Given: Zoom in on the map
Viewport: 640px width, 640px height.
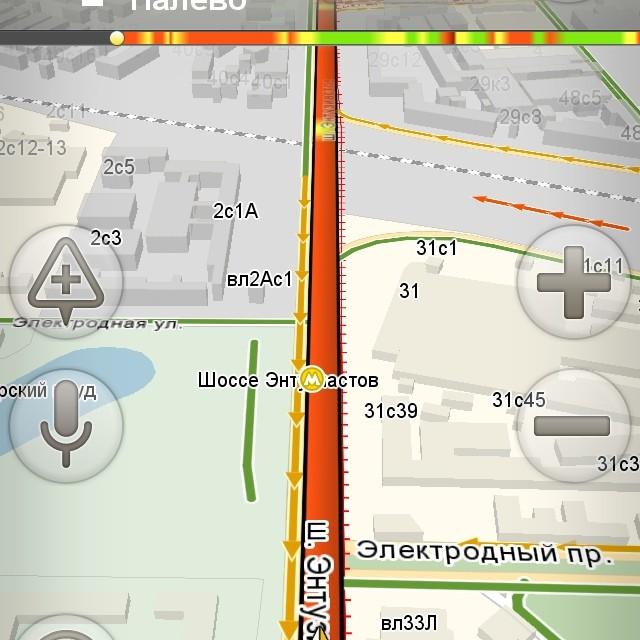Looking at the screenshot, I should [x=573, y=281].
